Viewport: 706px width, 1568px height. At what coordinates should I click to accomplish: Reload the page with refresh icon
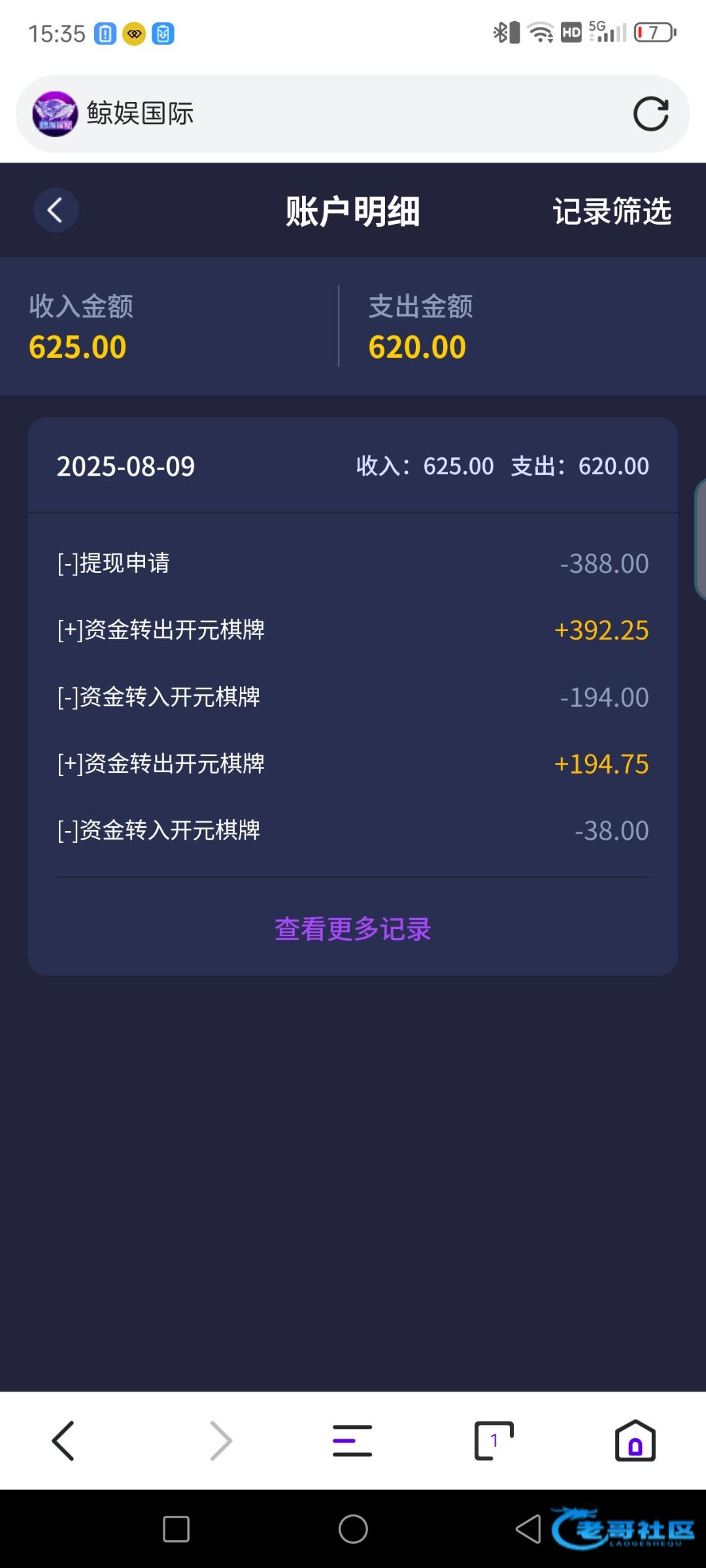[650, 114]
